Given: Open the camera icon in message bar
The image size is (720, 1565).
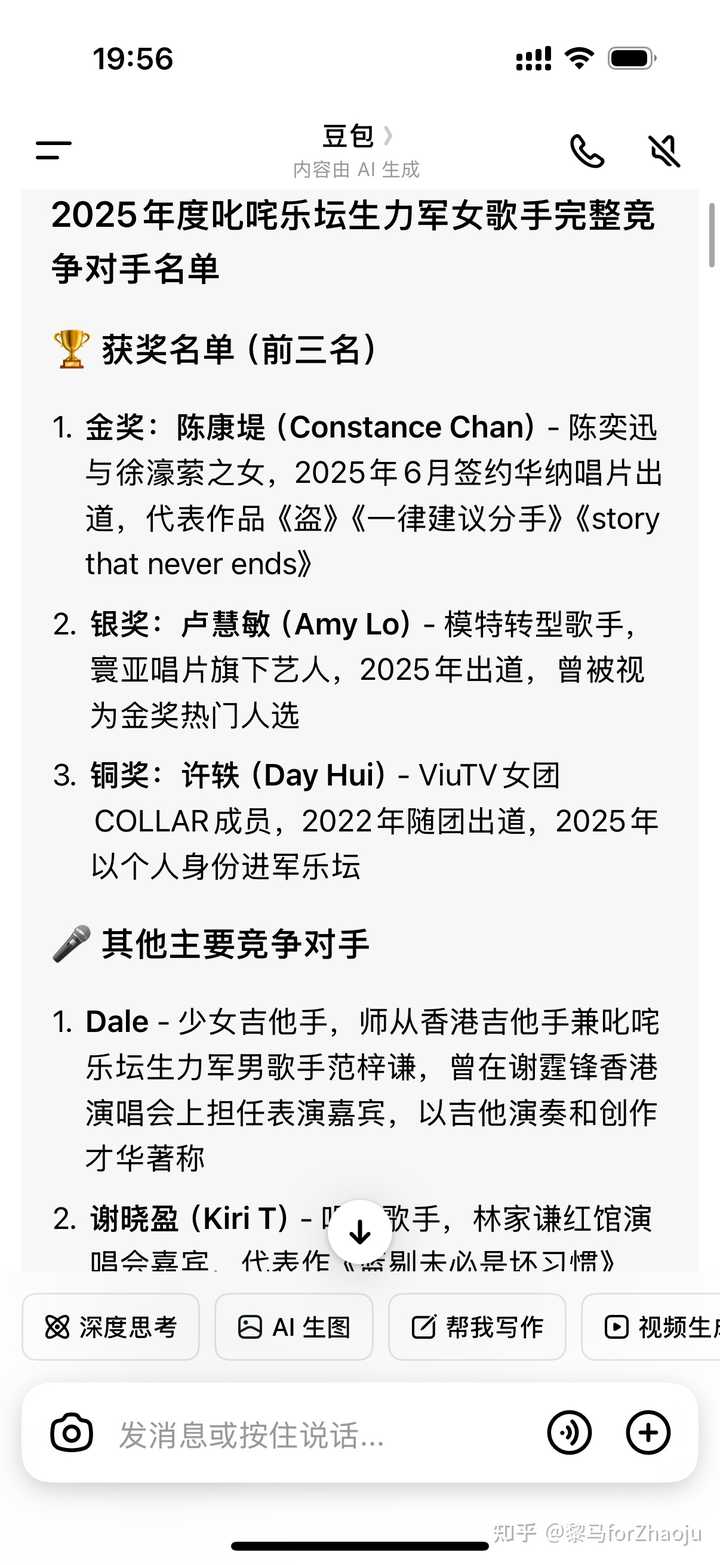Looking at the screenshot, I should tap(72, 1433).
